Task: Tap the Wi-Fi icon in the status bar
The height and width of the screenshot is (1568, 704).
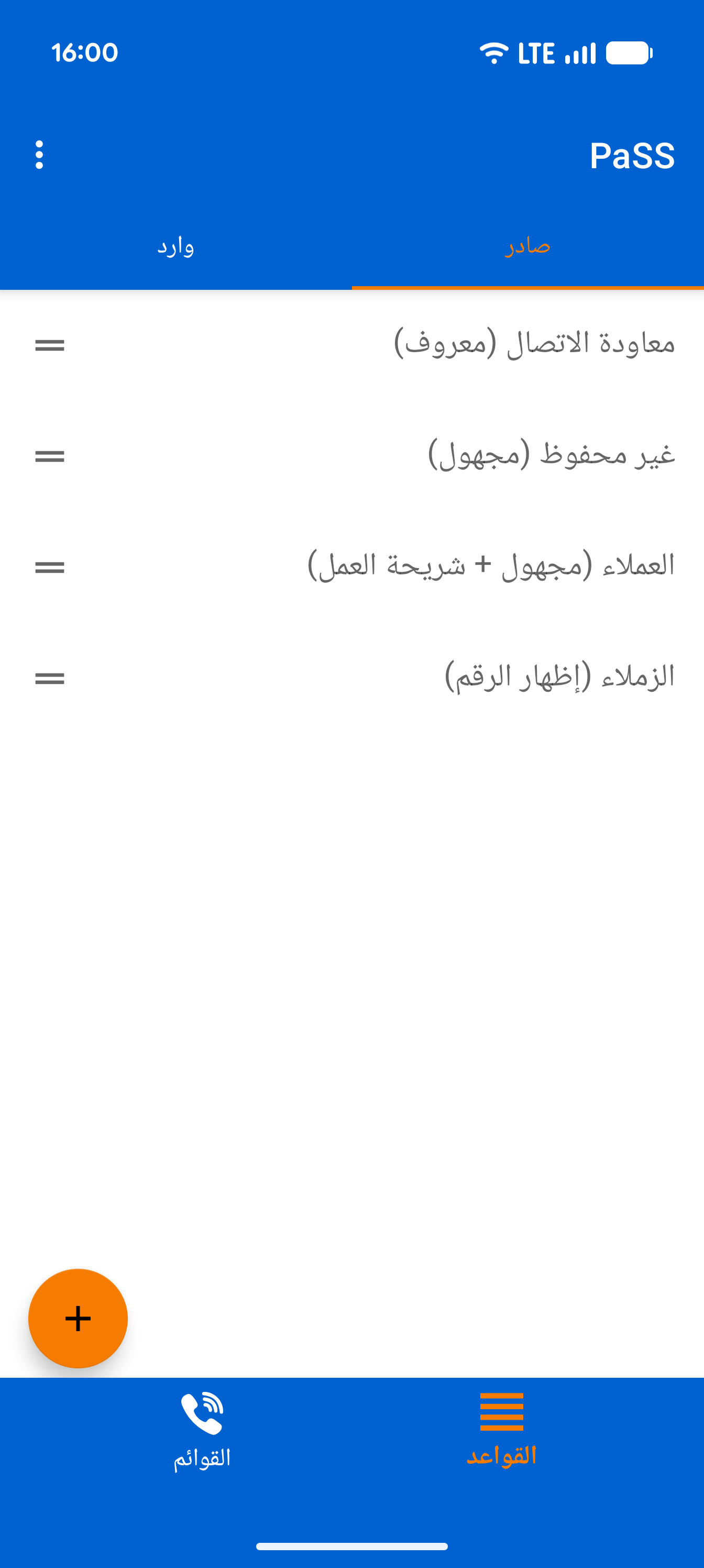Action: coord(494,53)
